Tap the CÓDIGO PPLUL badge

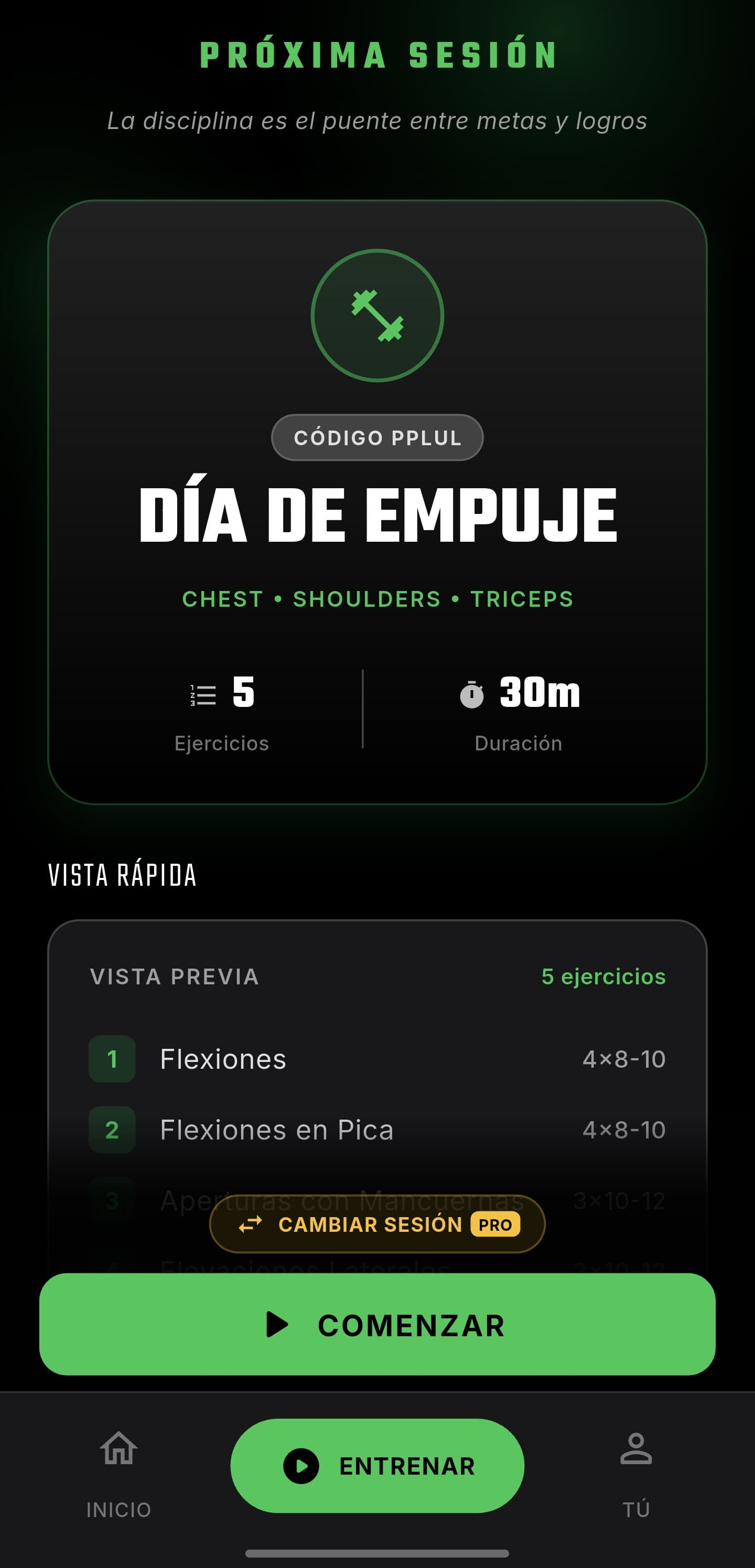[377, 437]
